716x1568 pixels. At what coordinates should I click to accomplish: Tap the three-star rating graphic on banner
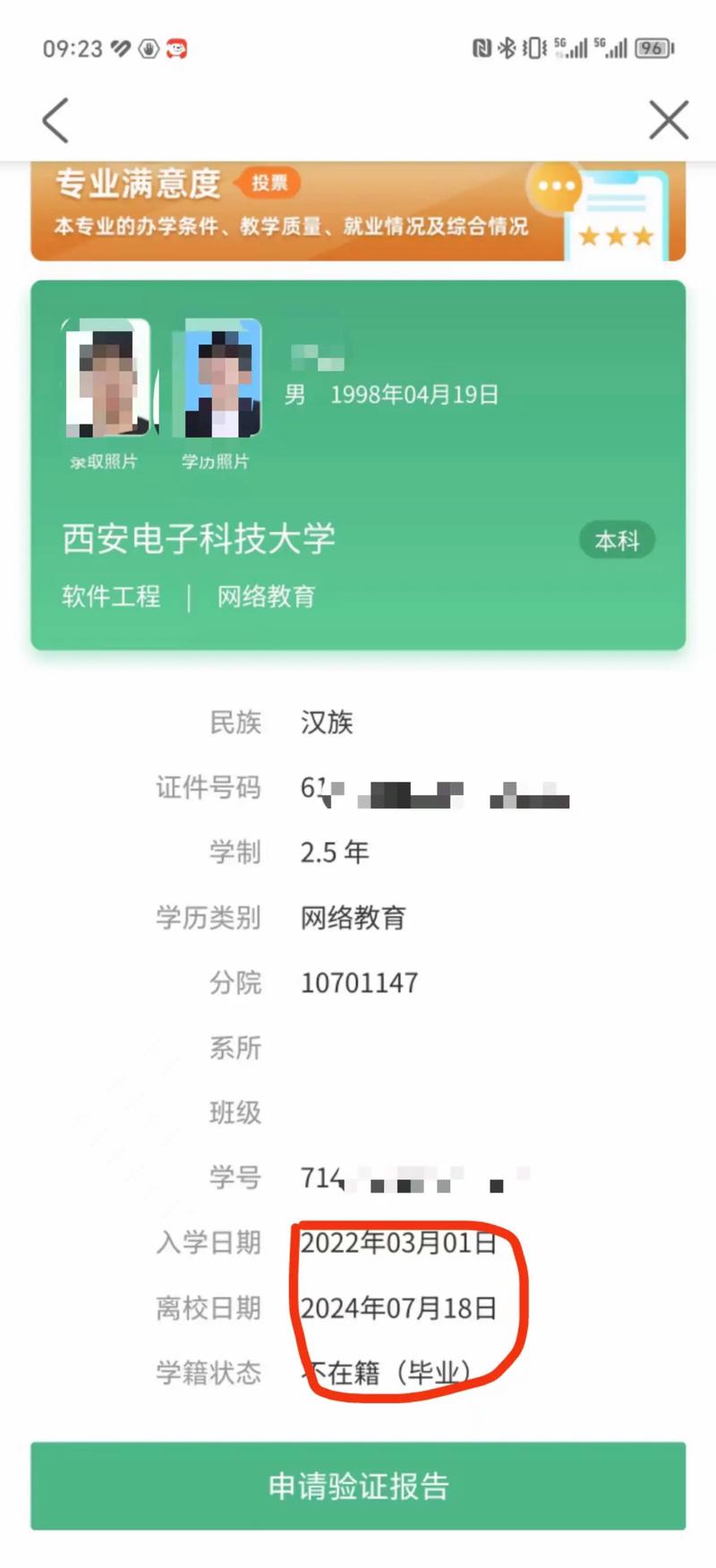614,237
